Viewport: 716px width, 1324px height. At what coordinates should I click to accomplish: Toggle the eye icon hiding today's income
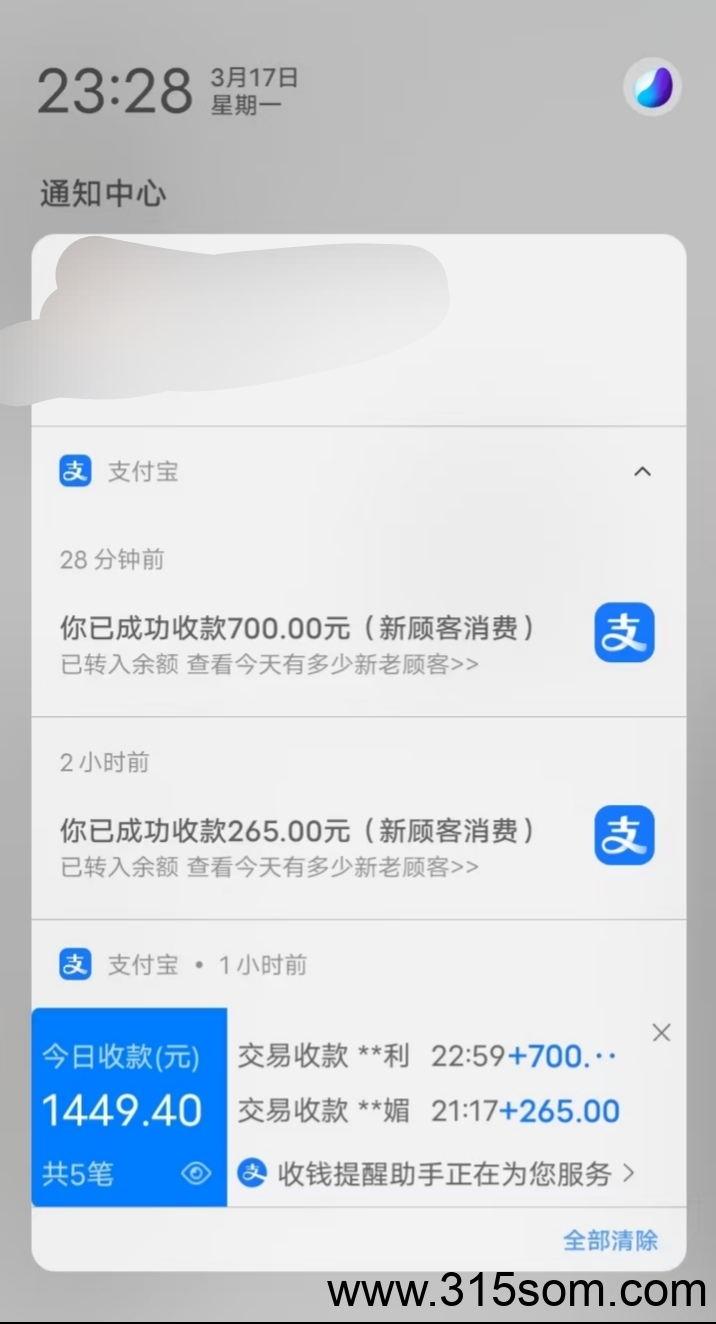[196, 1174]
